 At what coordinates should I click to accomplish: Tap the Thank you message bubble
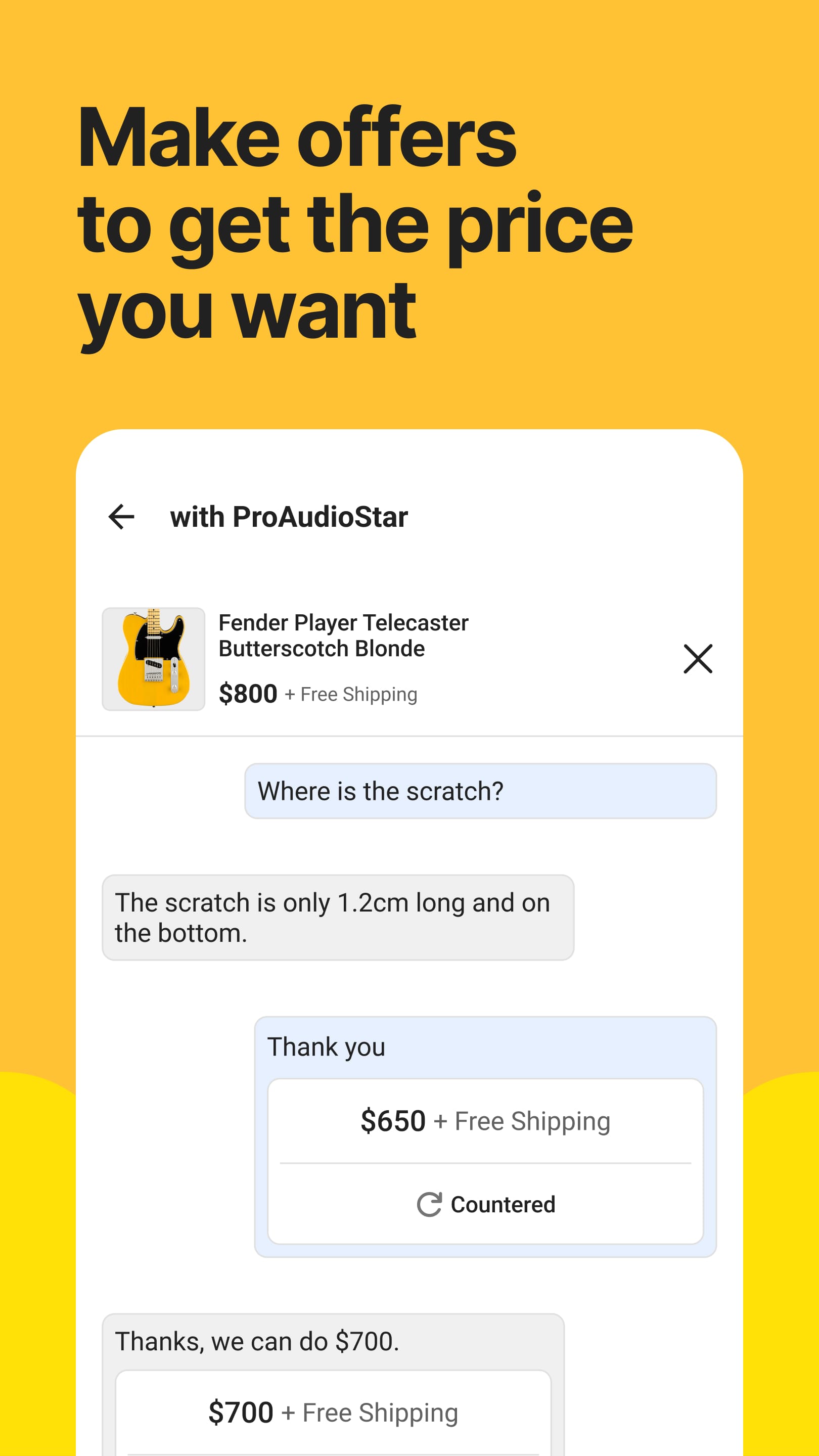pos(325,1046)
